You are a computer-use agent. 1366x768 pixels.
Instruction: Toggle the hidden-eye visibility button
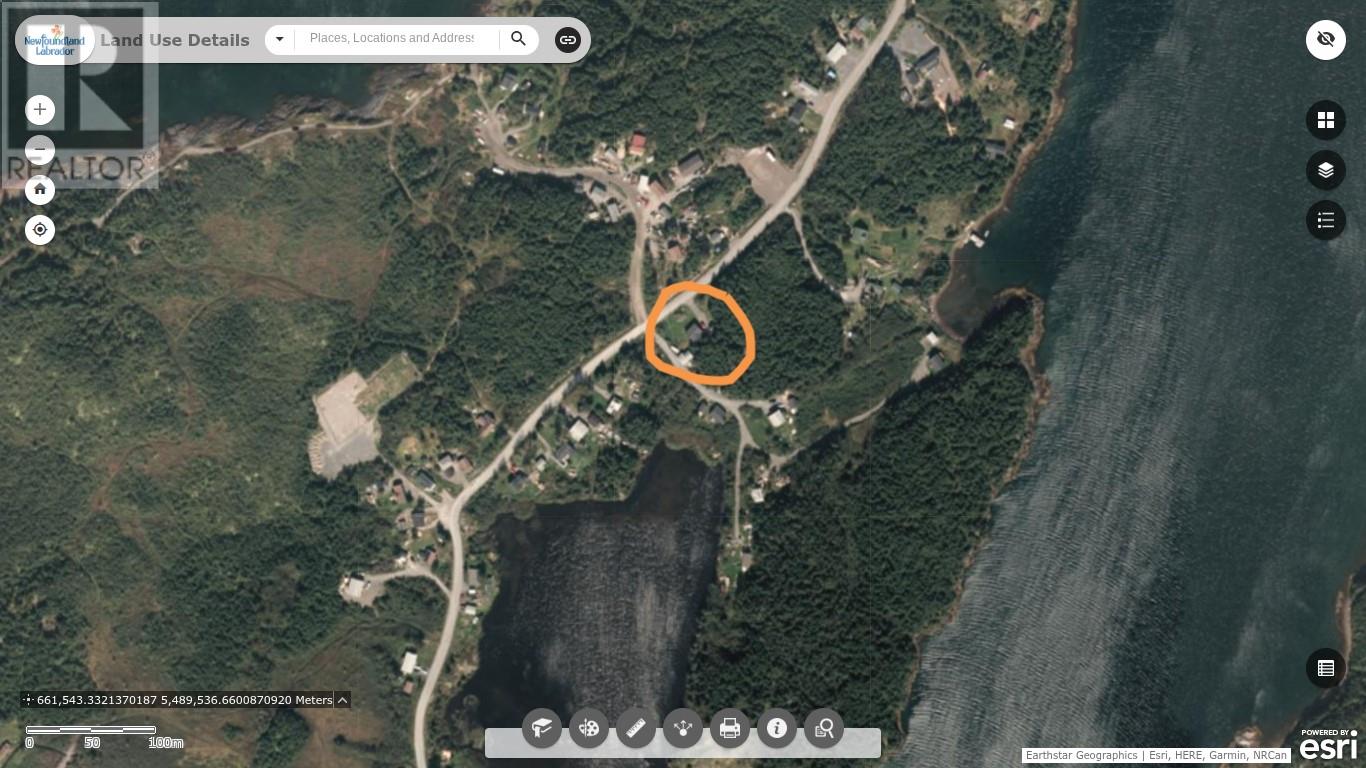pyautogui.click(x=1325, y=40)
